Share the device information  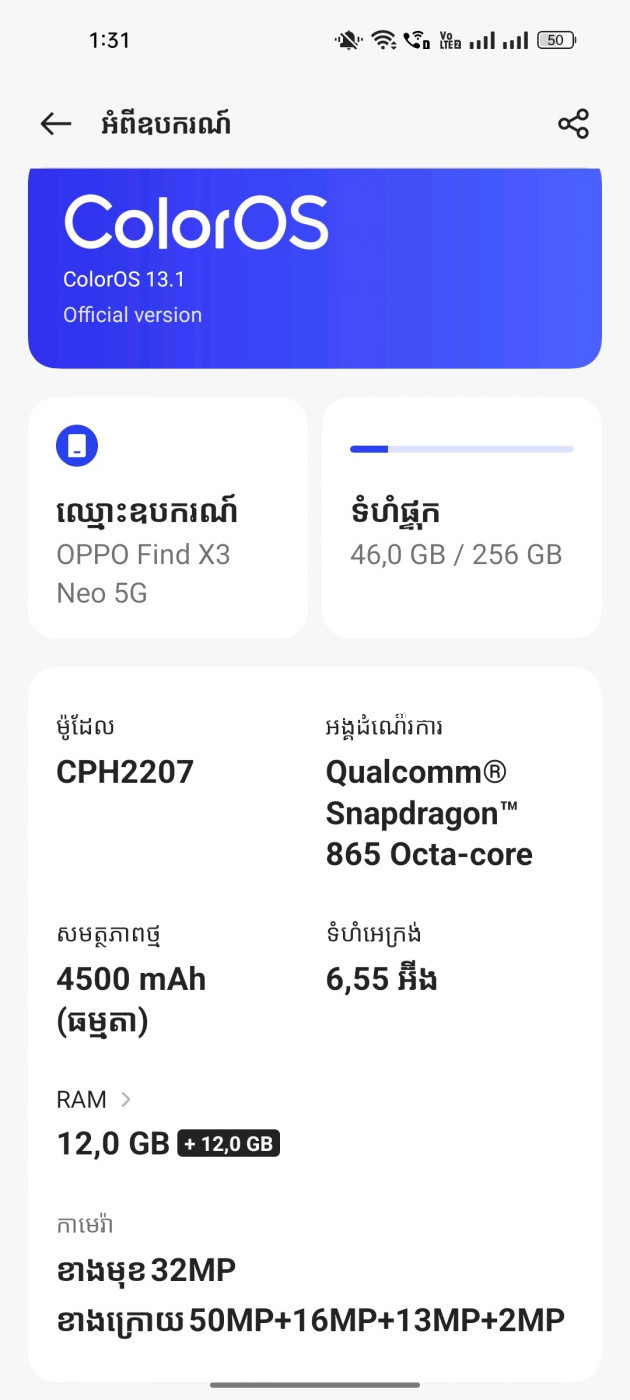[573, 124]
